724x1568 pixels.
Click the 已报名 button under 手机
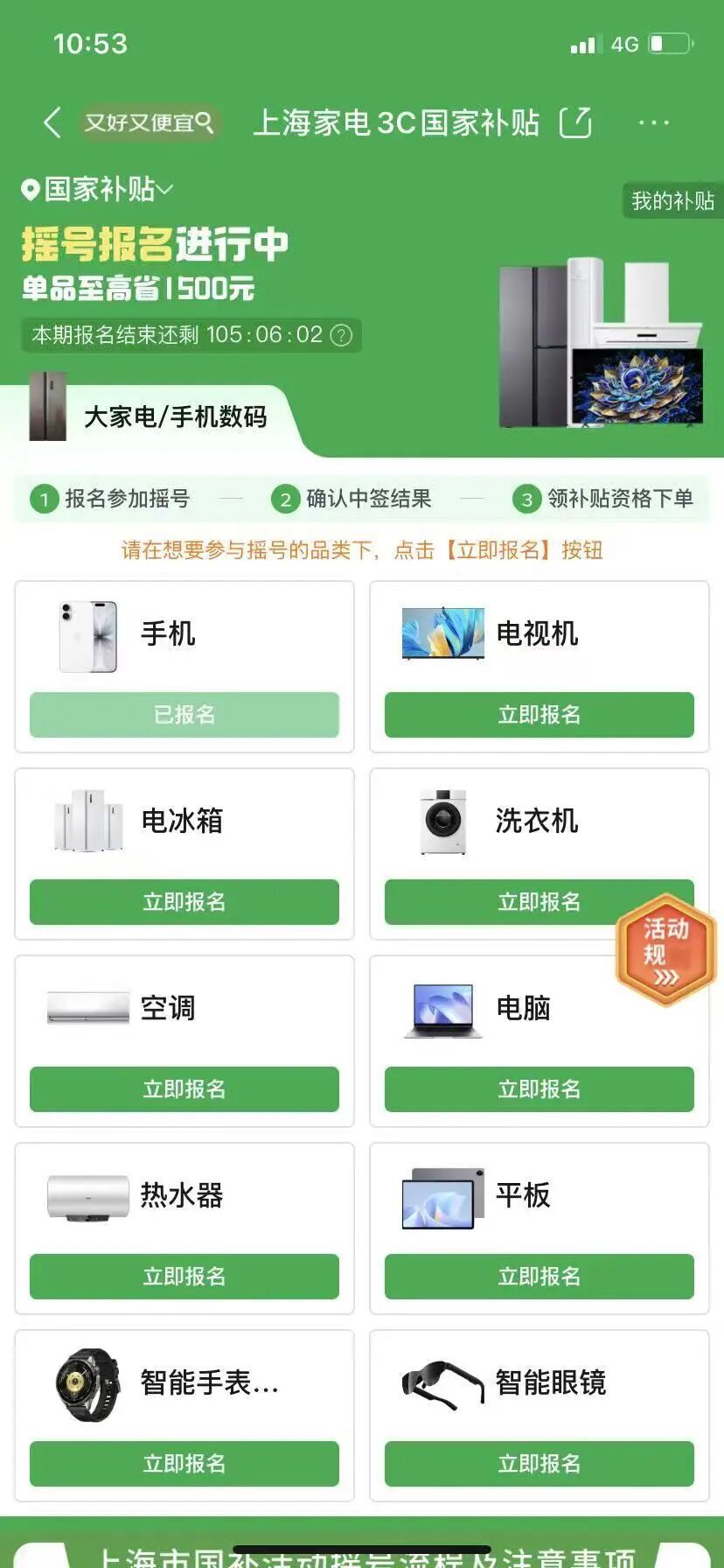[183, 715]
